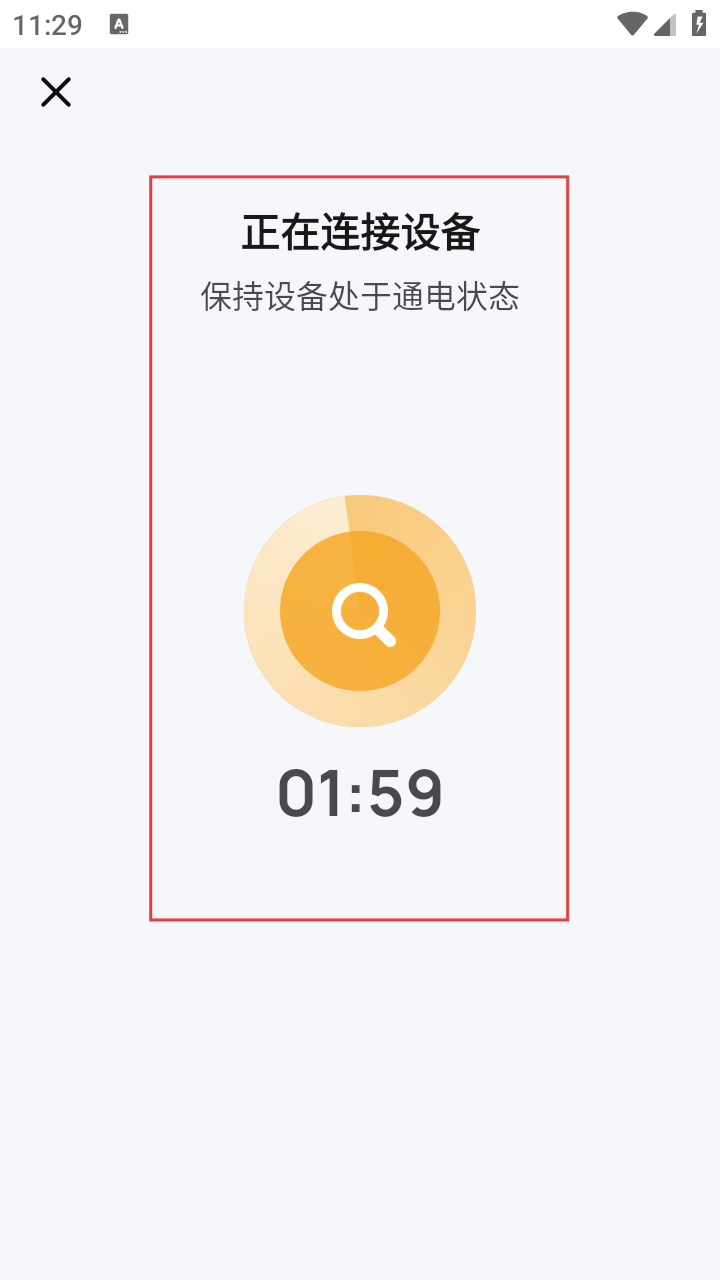The image size is (720, 1280).
Task: Close the device connecting screen
Action: [56, 92]
